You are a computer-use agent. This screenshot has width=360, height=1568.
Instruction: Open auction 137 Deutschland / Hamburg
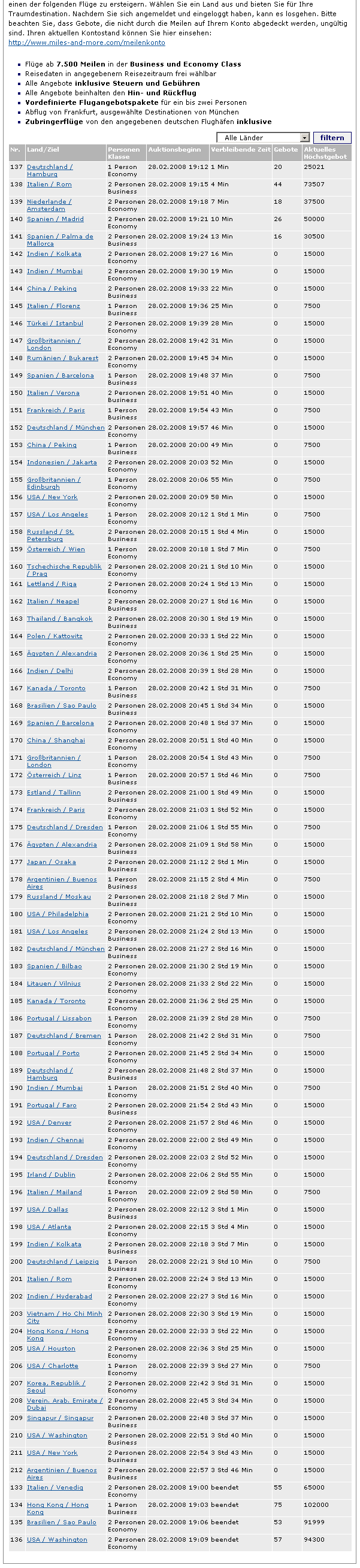click(x=49, y=167)
